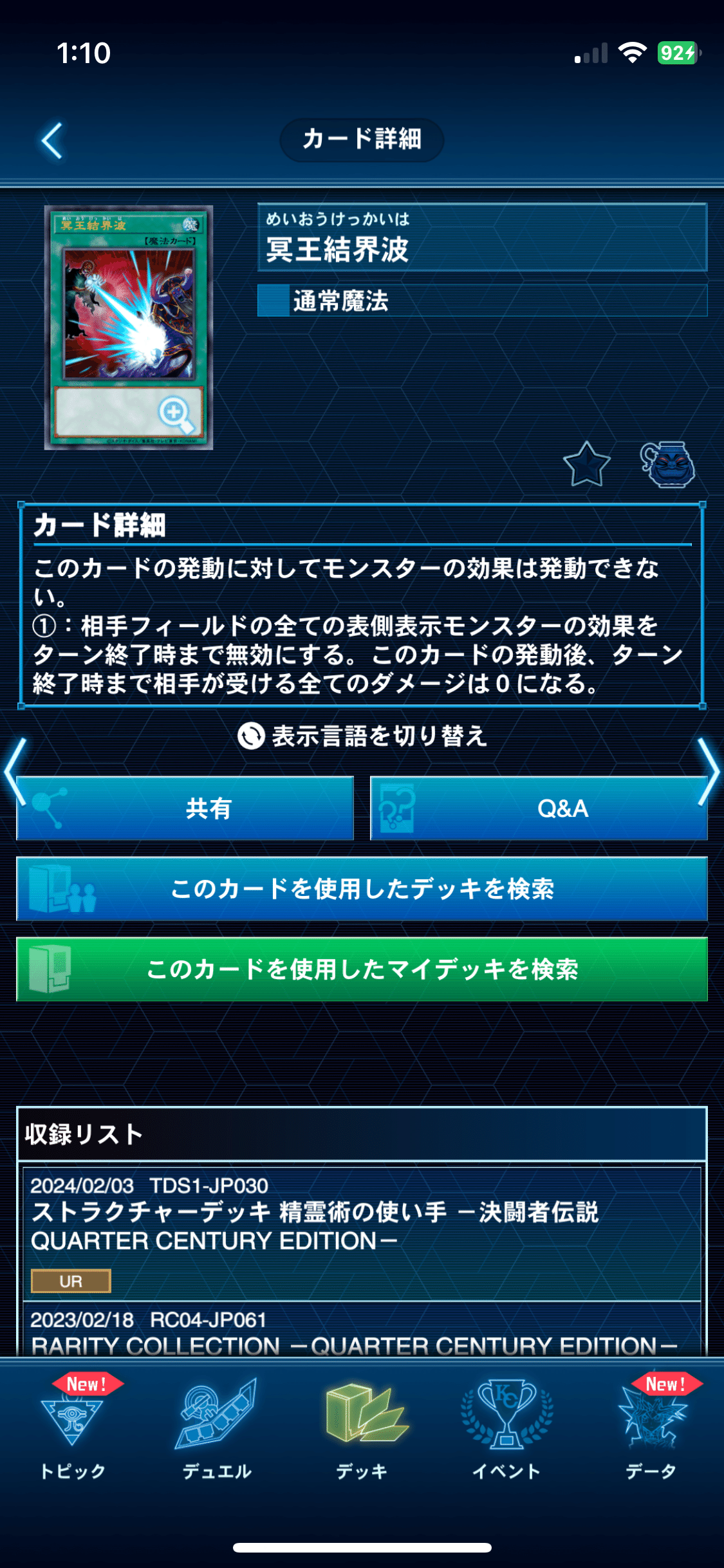The height and width of the screenshot is (1568, 724).
Task: Search my decks using this card
Action: [x=362, y=969]
